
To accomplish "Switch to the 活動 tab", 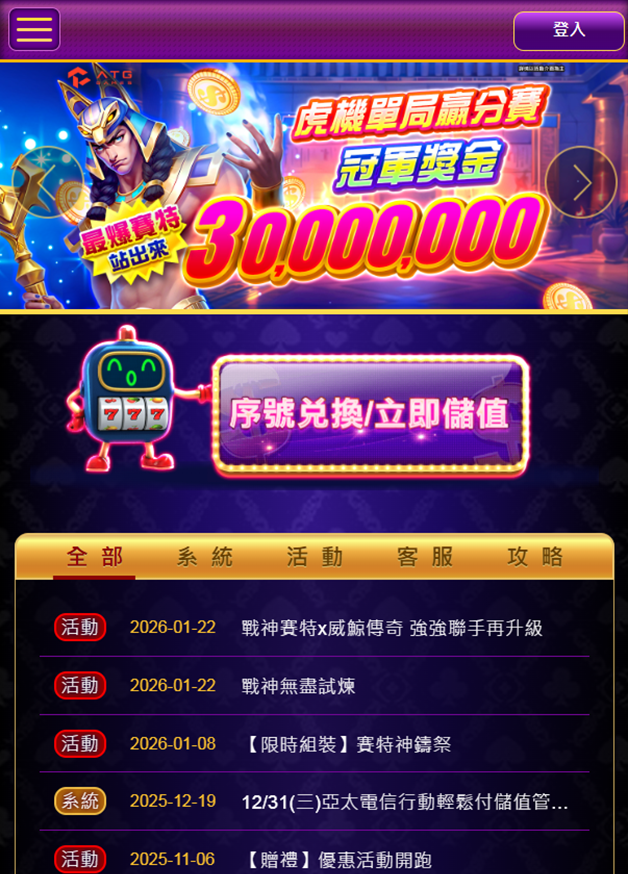I will pyautogui.click(x=315, y=557).
